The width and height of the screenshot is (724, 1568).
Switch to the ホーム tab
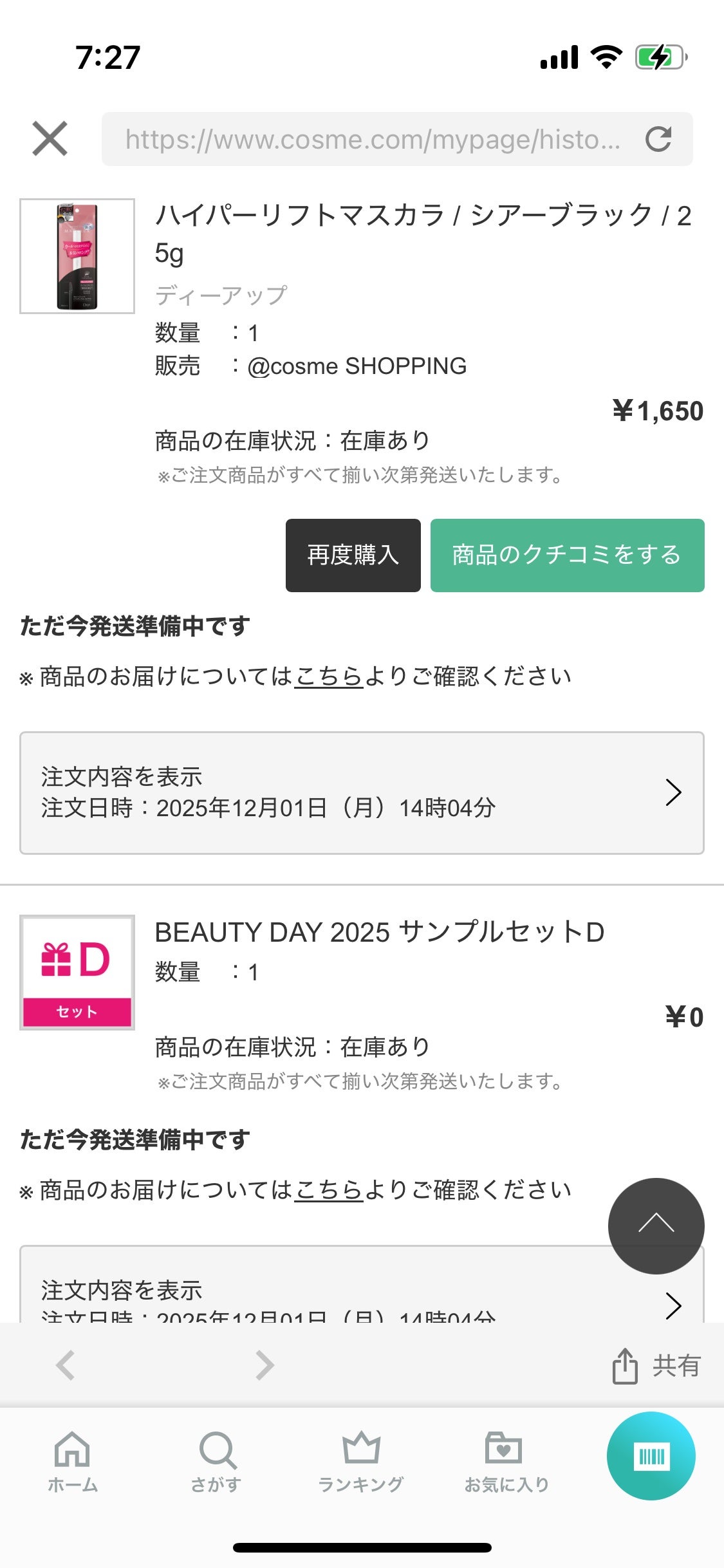click(x=72, y=1462)
